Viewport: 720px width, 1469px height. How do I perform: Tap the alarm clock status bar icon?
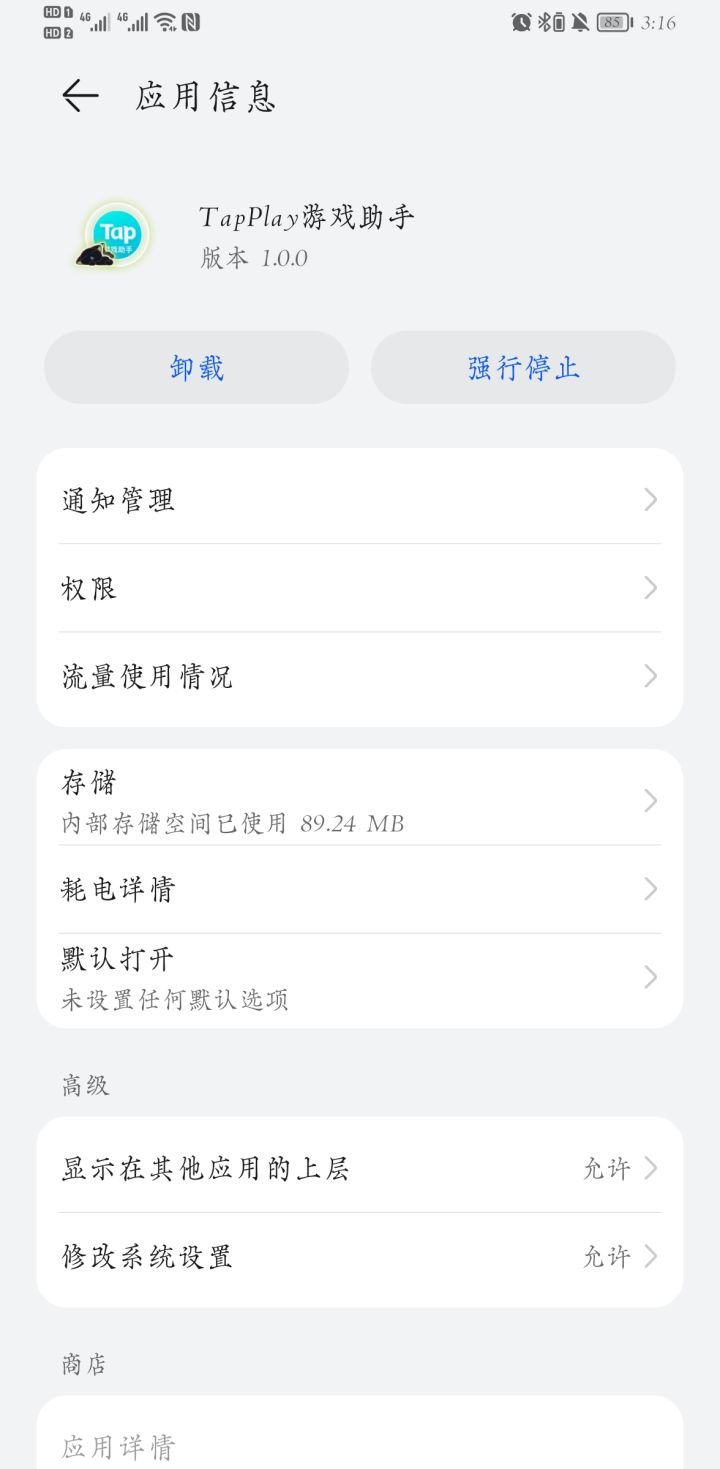tap(523, 22)
